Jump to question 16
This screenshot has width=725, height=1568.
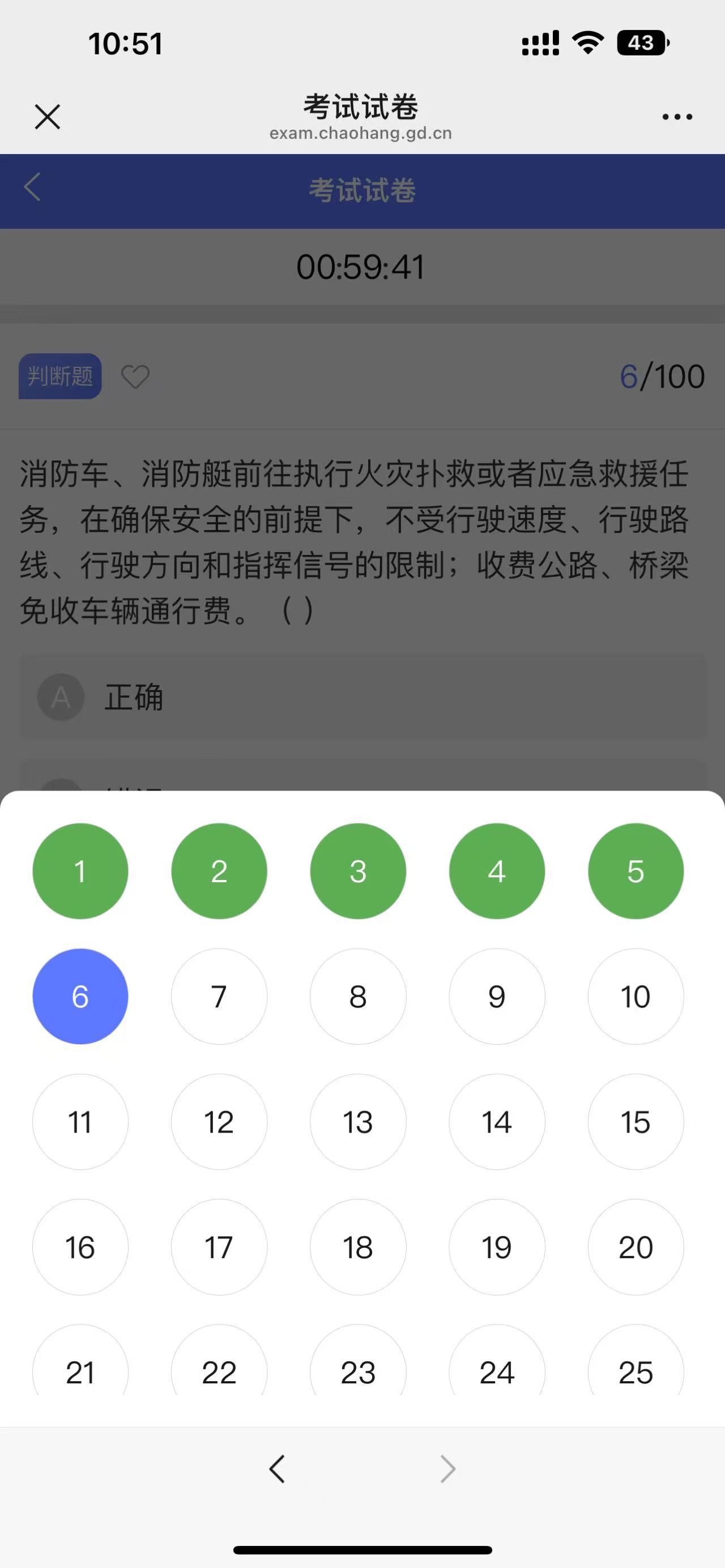pos(80,1247)
